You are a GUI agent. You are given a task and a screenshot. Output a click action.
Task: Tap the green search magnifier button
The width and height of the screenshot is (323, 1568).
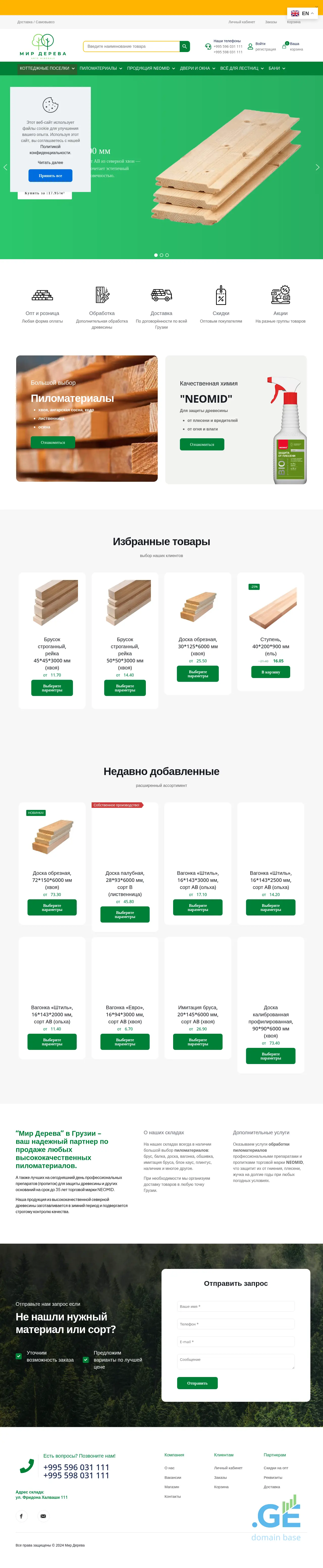pos(184,46)
